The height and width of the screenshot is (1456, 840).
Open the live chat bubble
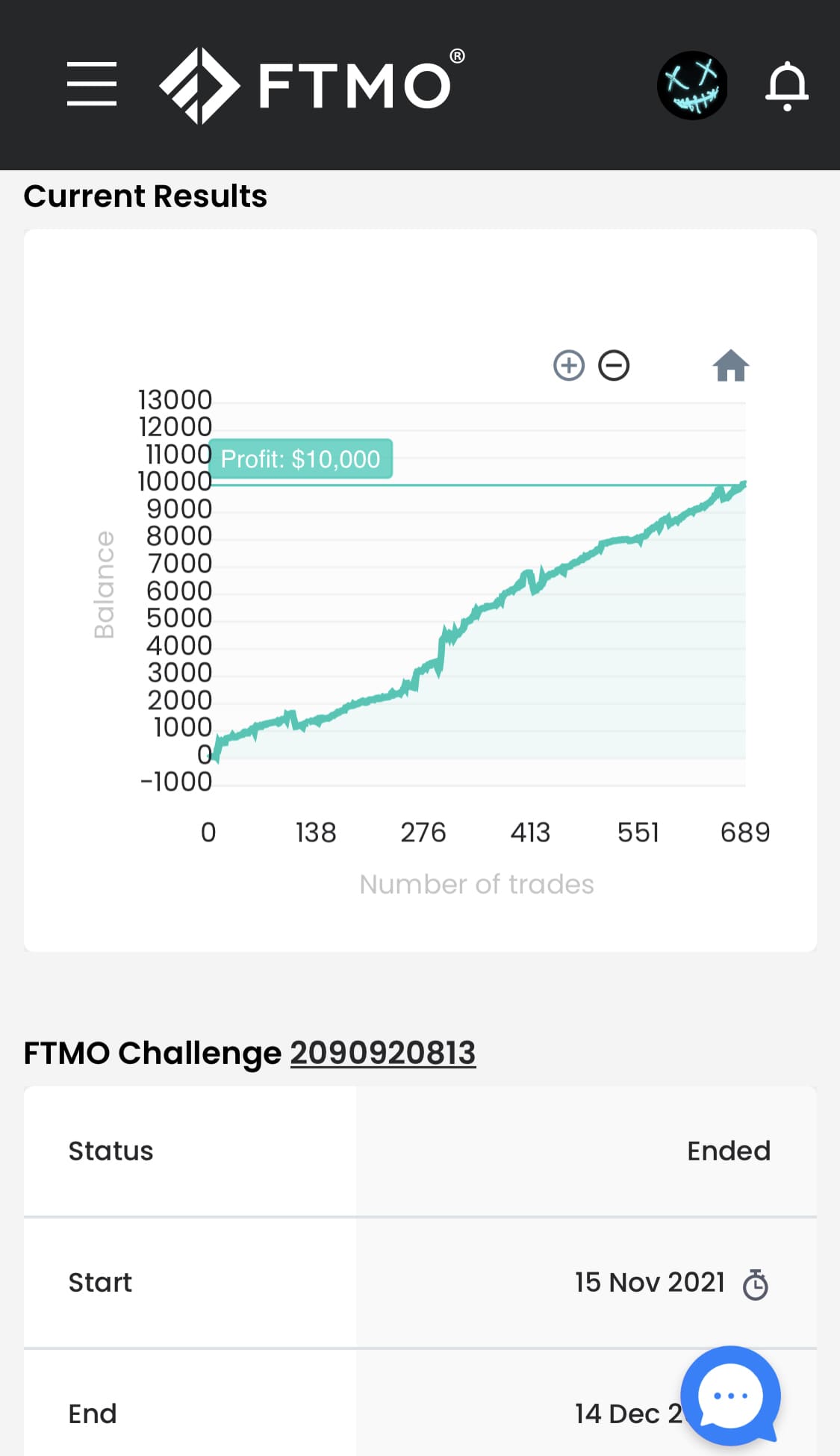click(x=730, y=1396)
